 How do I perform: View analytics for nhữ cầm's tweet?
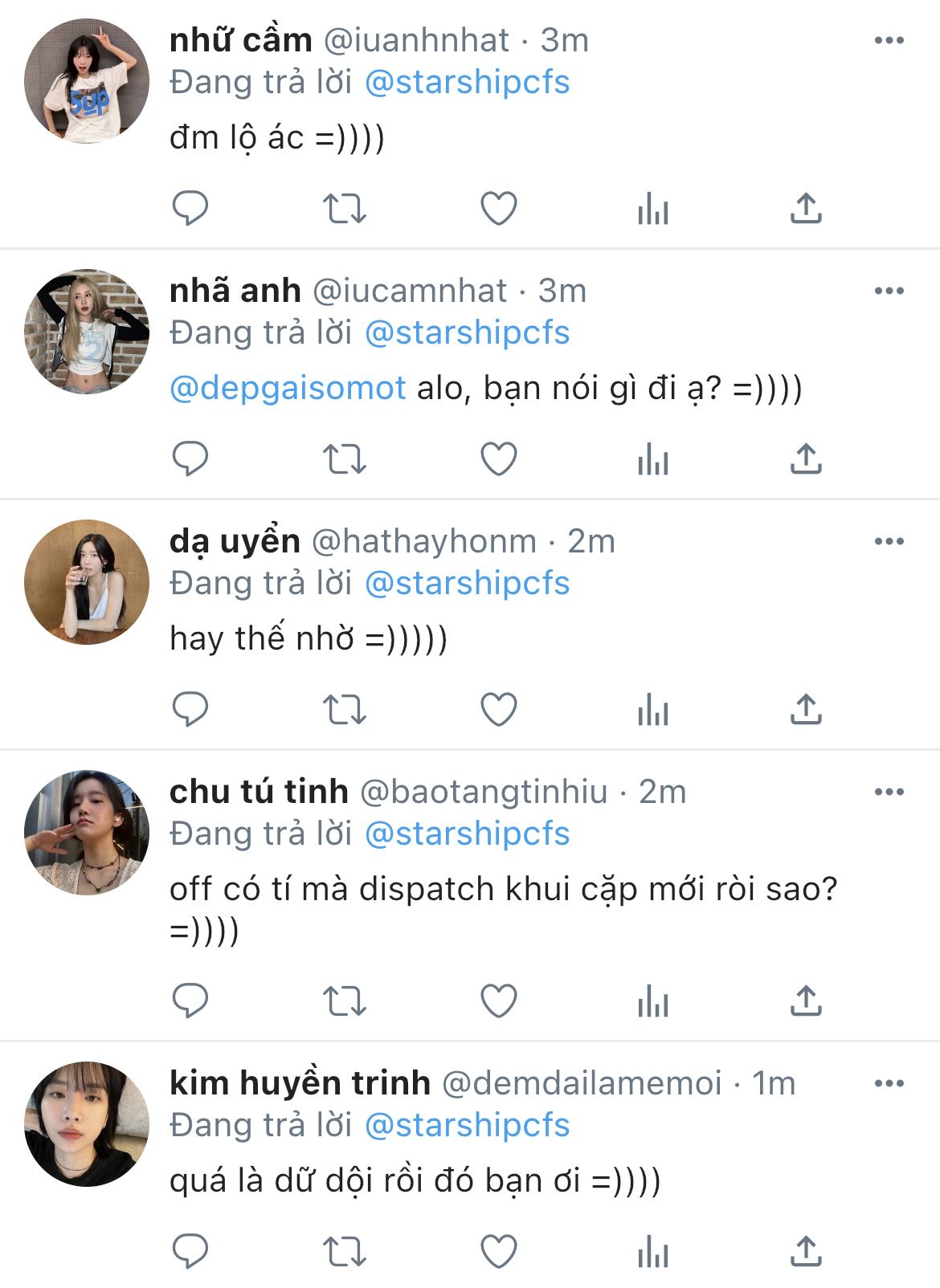652,209
